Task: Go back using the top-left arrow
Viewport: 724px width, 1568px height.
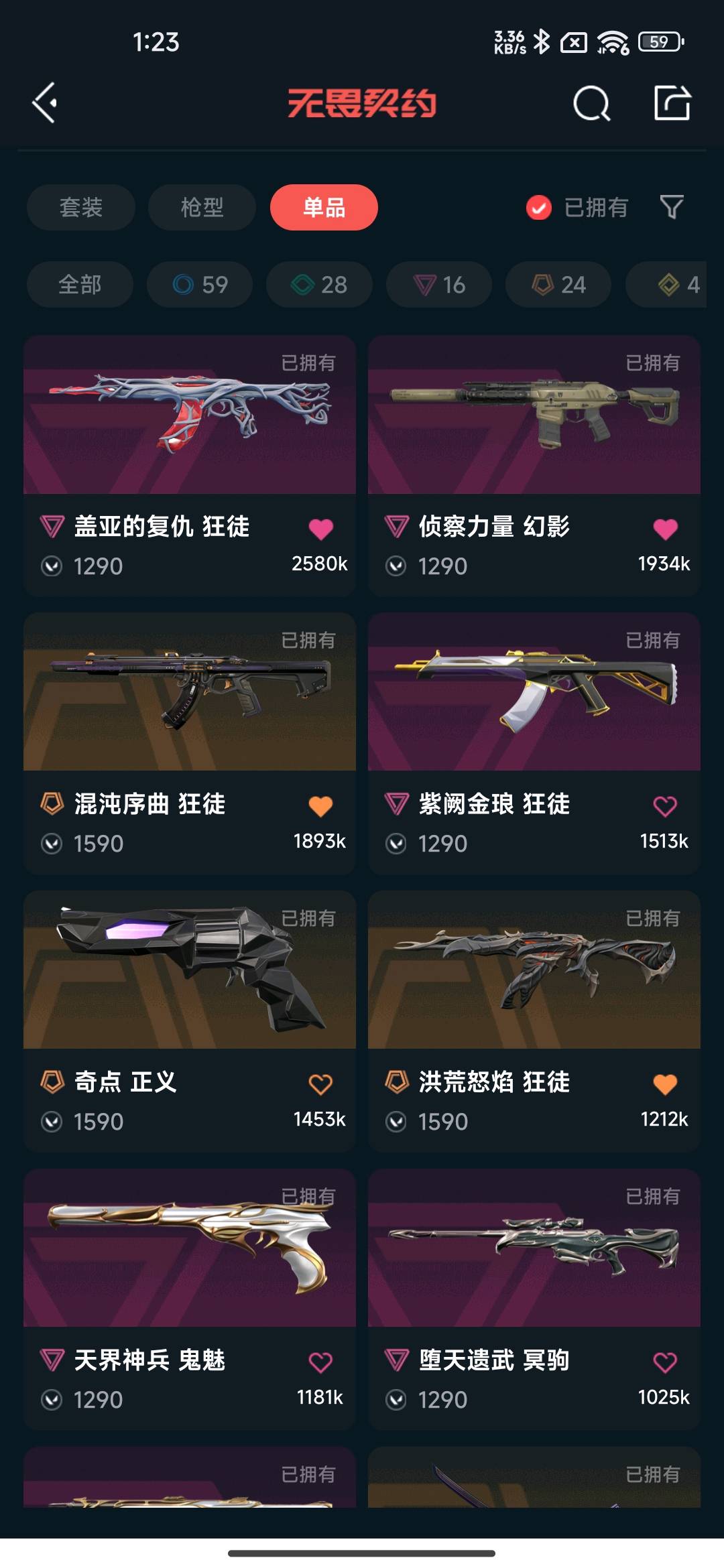Action: [x=46, y=103]
